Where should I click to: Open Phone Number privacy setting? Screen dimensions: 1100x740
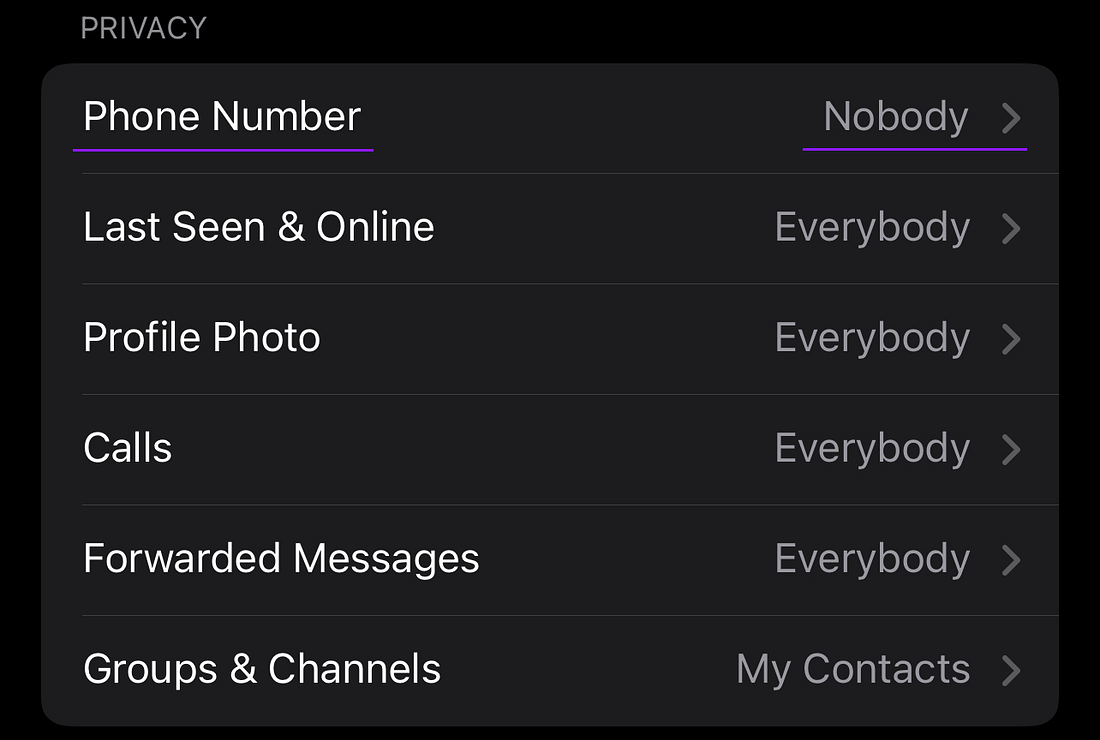pyautogui.click(x=550, y=118)
